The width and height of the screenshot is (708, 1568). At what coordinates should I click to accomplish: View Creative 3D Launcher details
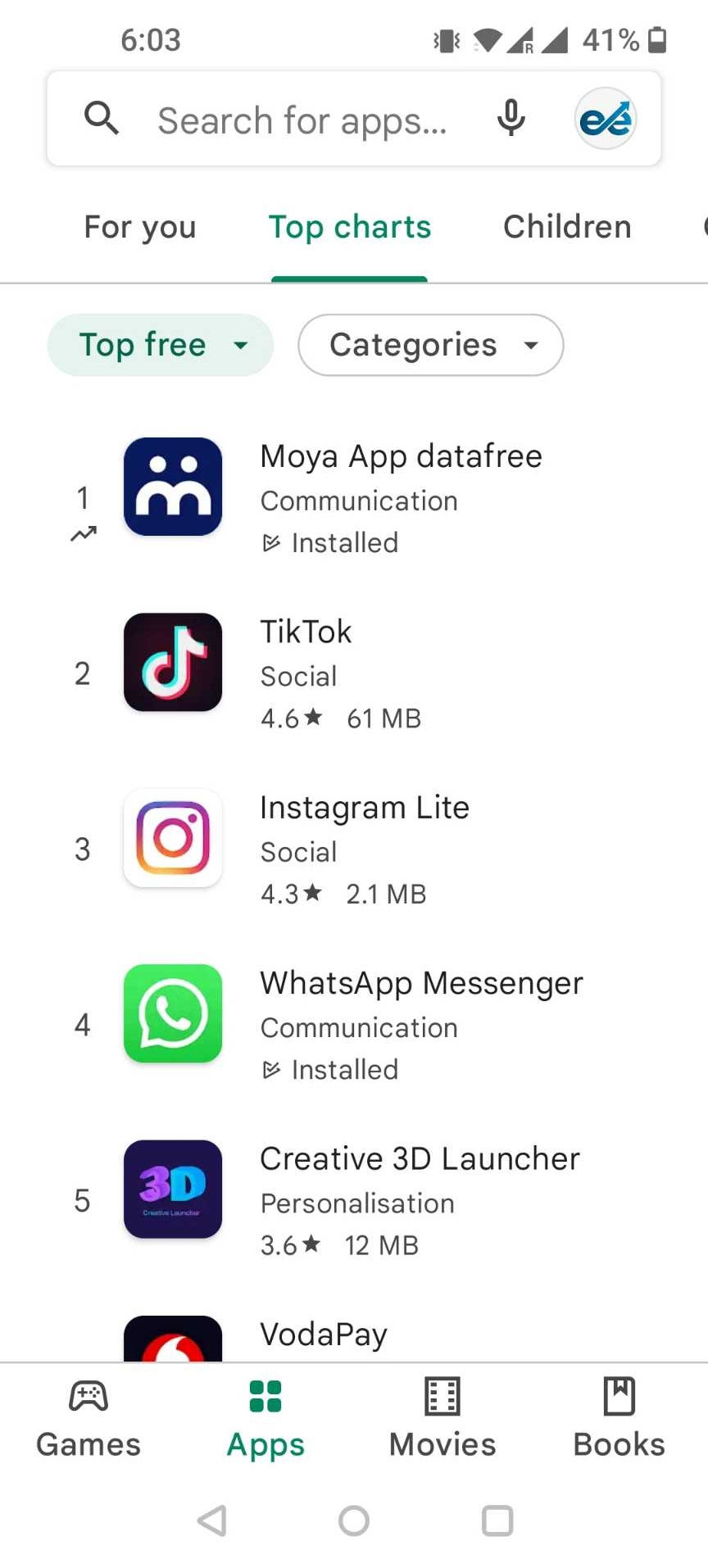[x=354, y=1201]
